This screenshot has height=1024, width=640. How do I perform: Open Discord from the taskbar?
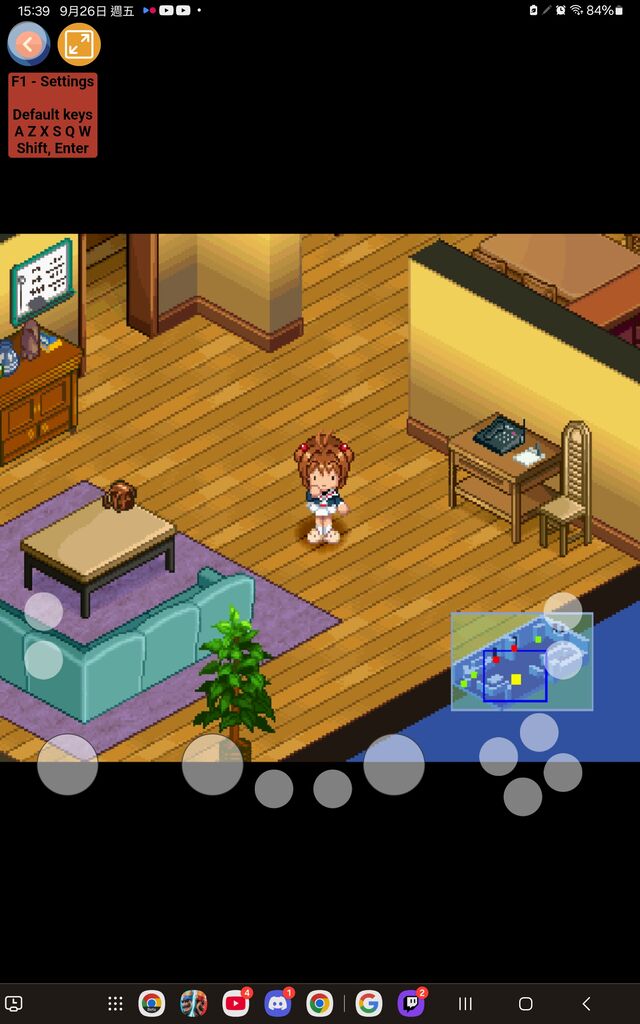pos(278,1003)
